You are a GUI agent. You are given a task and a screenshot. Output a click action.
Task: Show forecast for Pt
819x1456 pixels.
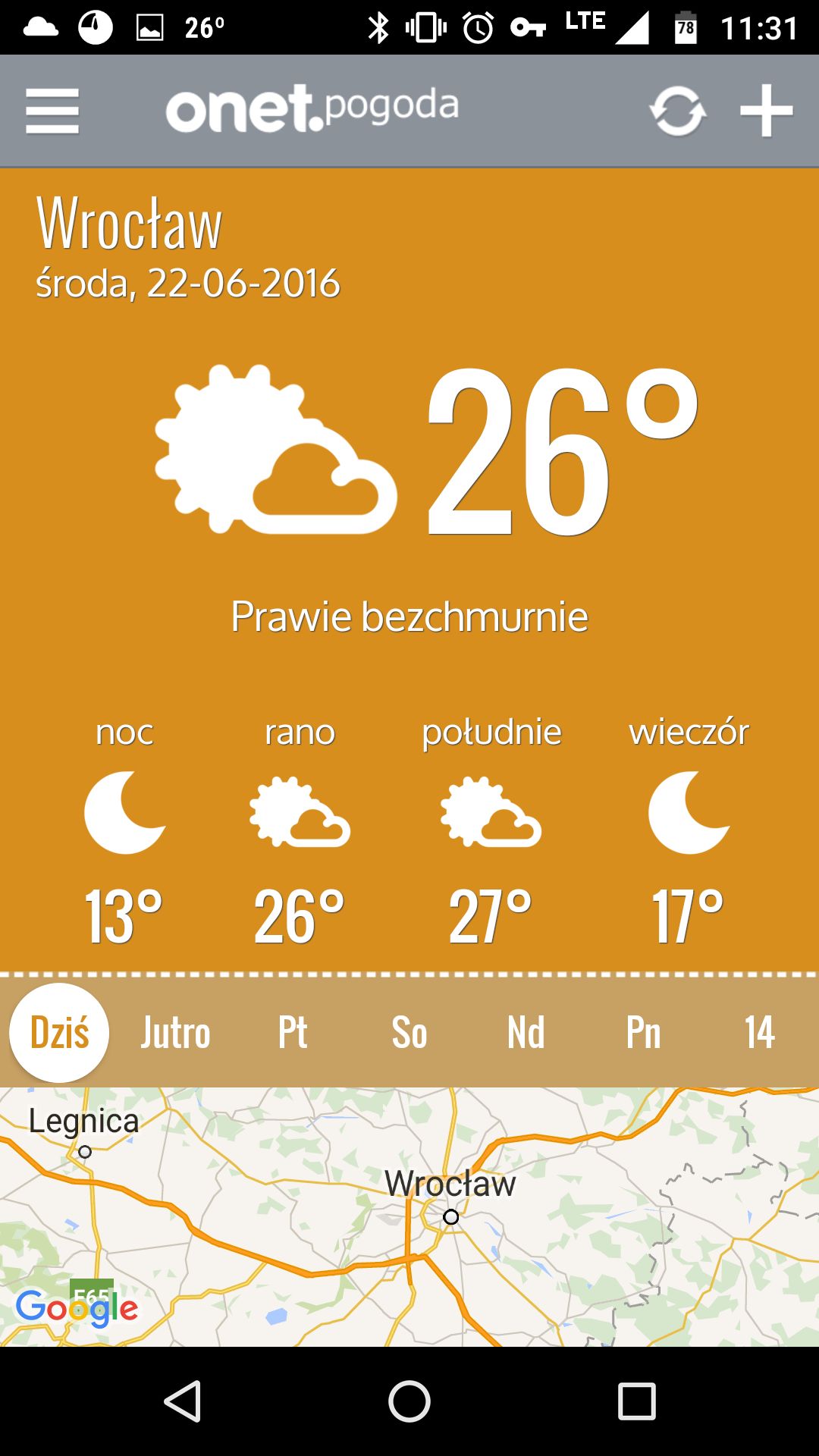293,1032
